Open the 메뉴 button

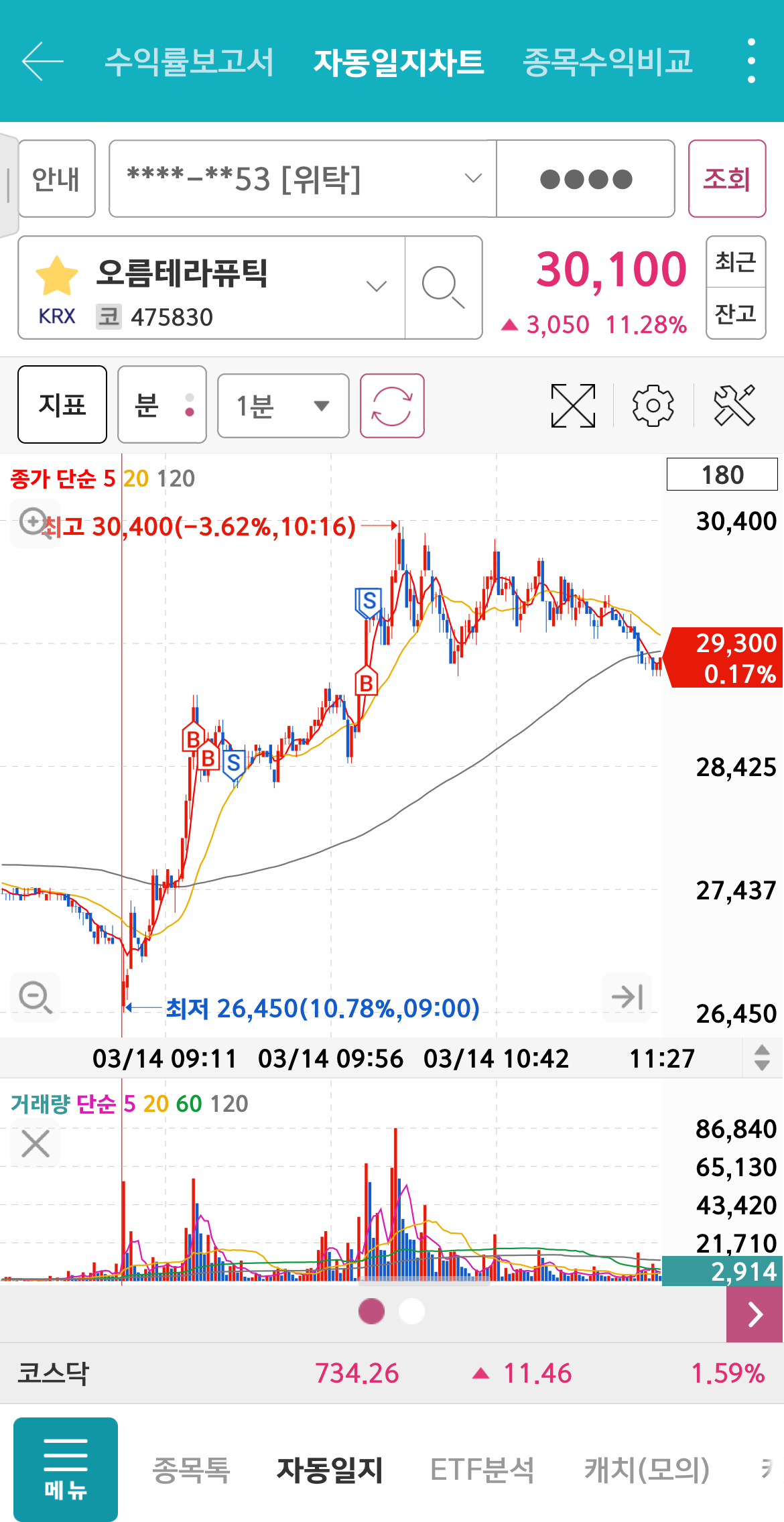pyautogui.click(x=66, y=1470)
